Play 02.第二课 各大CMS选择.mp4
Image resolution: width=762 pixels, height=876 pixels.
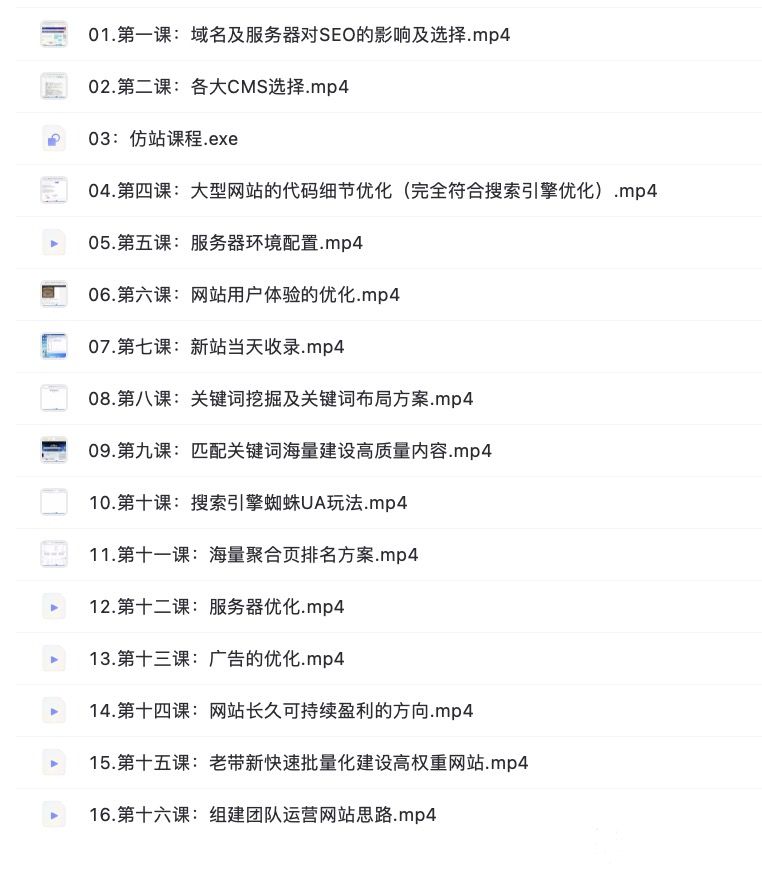(x=218, y=87)
